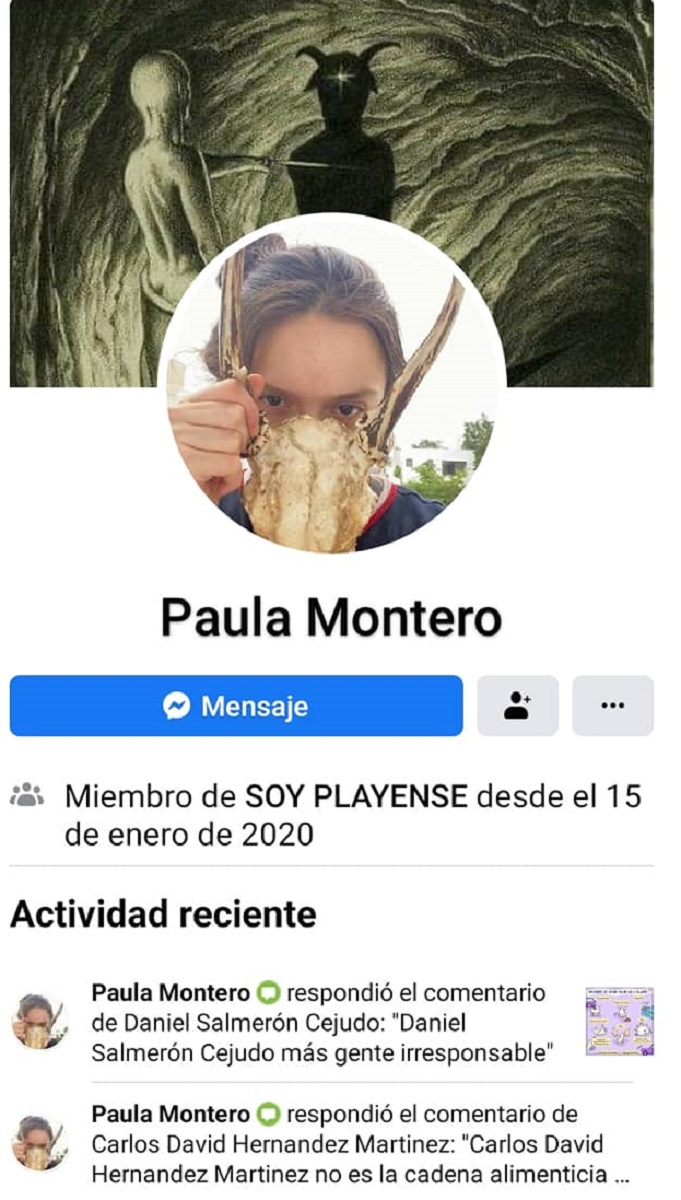681x1200 pixels.
Task: View Paula Montero's profile picture
Action: click(331, 390)
